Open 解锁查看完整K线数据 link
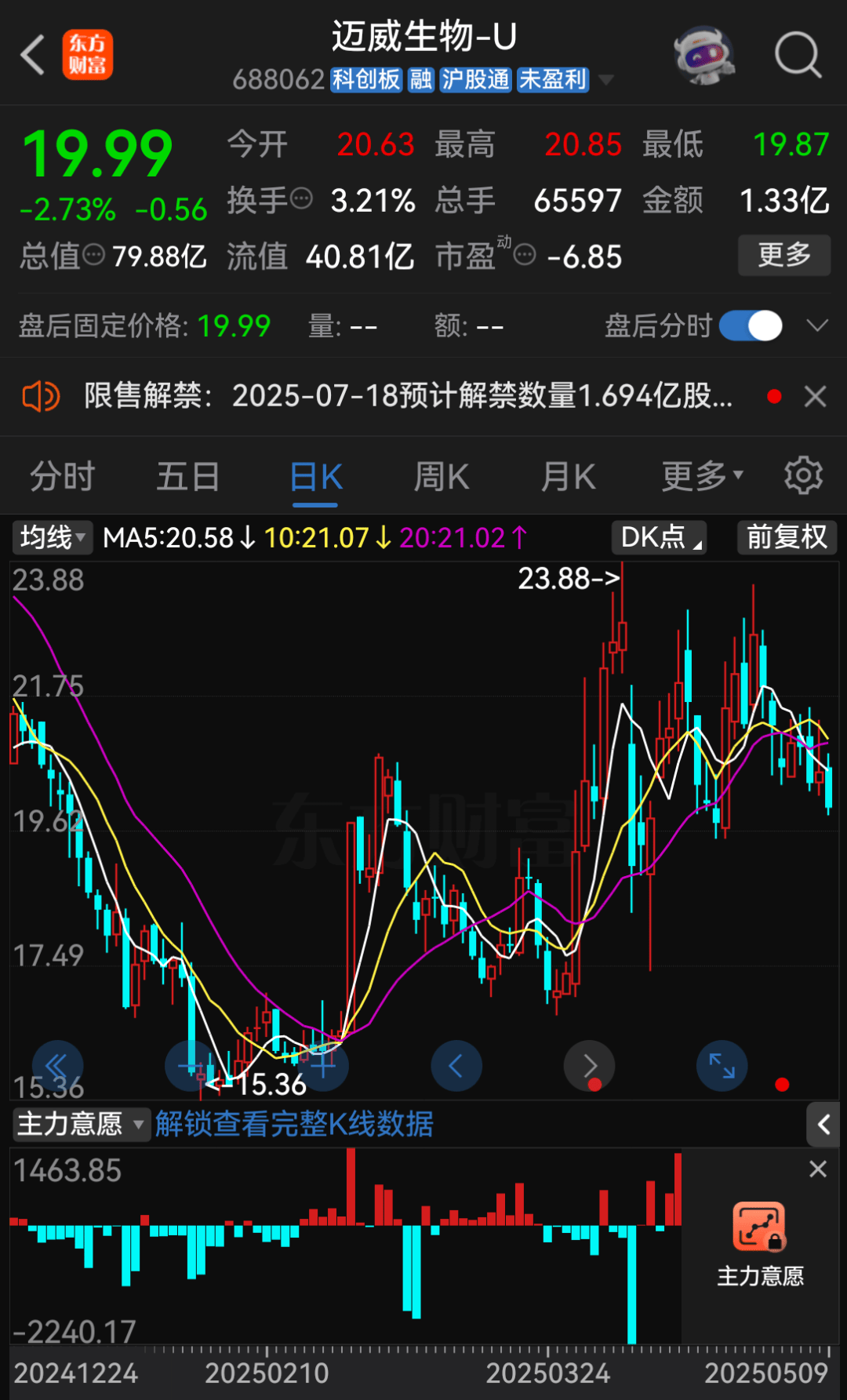Viewport: 847px width, 1400px height. pos(295,1124)
